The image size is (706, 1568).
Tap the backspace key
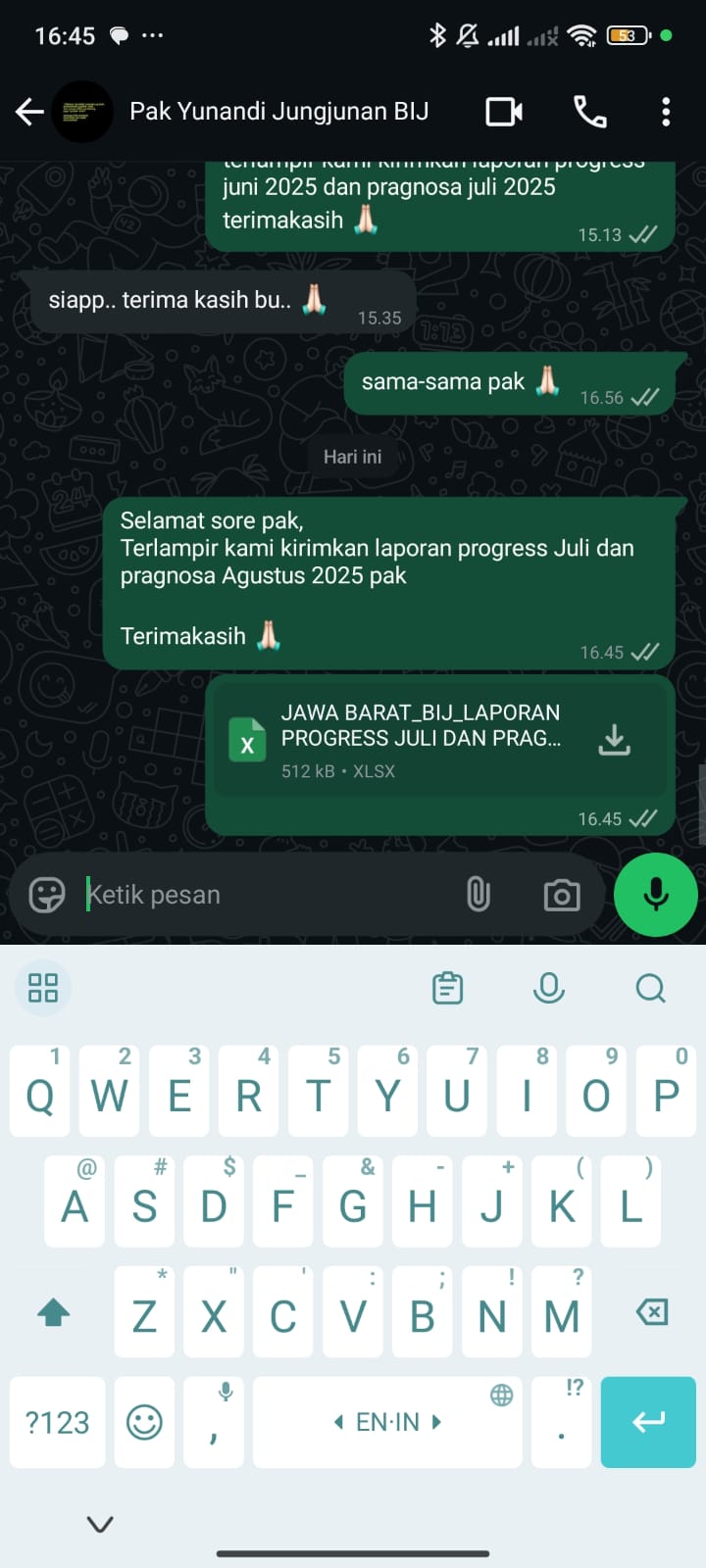point(651,1312)
